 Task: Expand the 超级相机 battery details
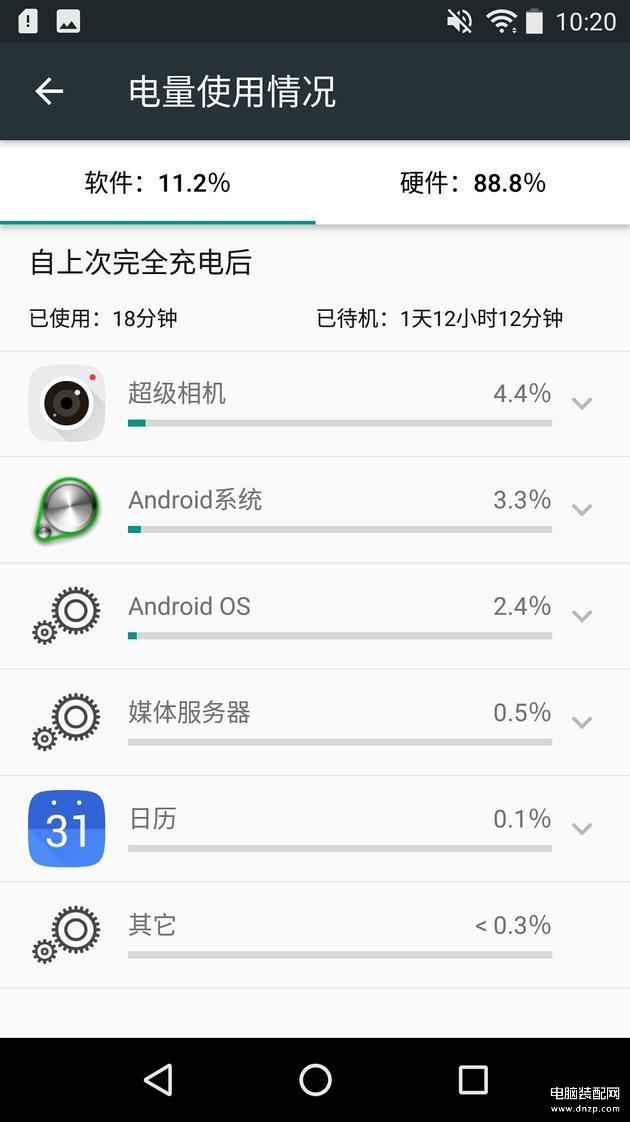[582, 404]
